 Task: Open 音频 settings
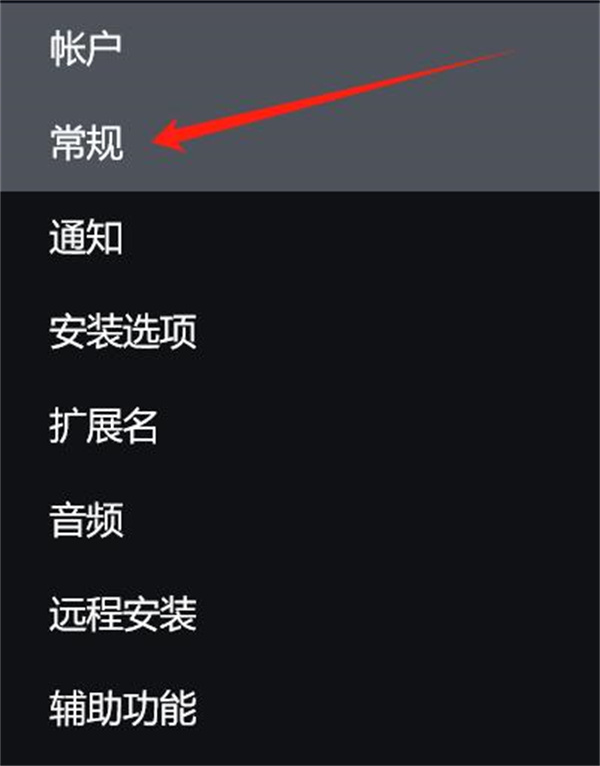coord(85,521)
